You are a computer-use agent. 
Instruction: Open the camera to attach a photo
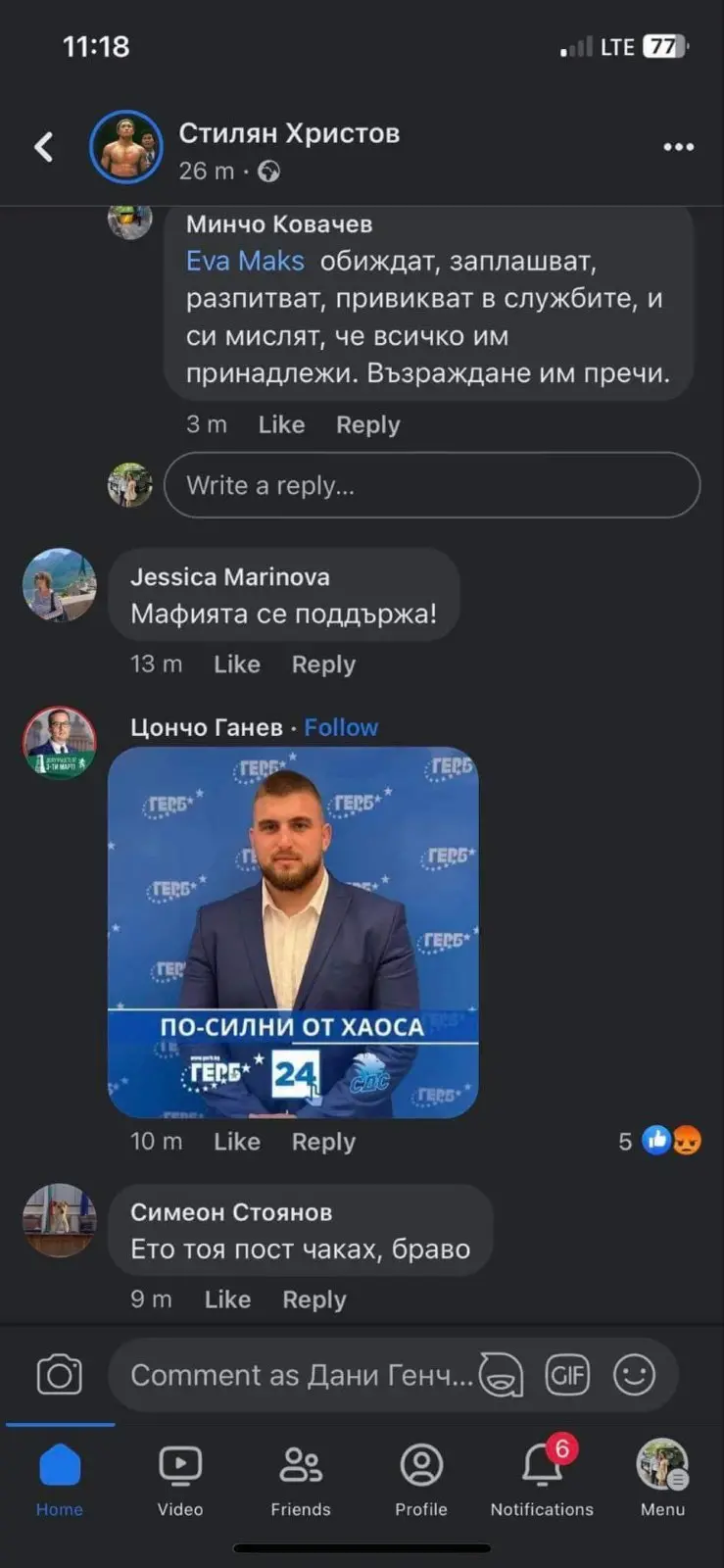(59, 1374)
